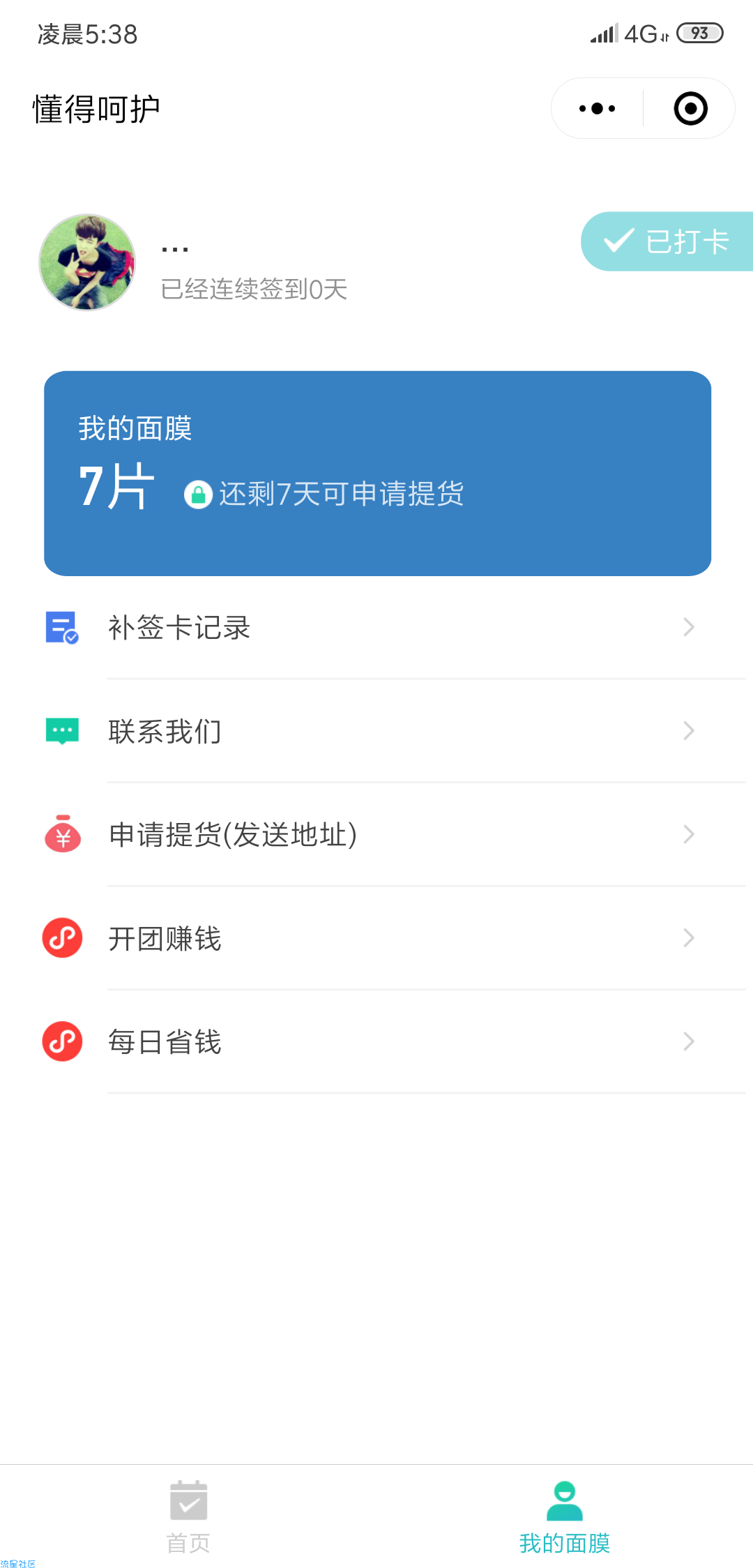Switch to the 首页 tab
This screenshot has height=1568, width=753.
pos(188,1516)
